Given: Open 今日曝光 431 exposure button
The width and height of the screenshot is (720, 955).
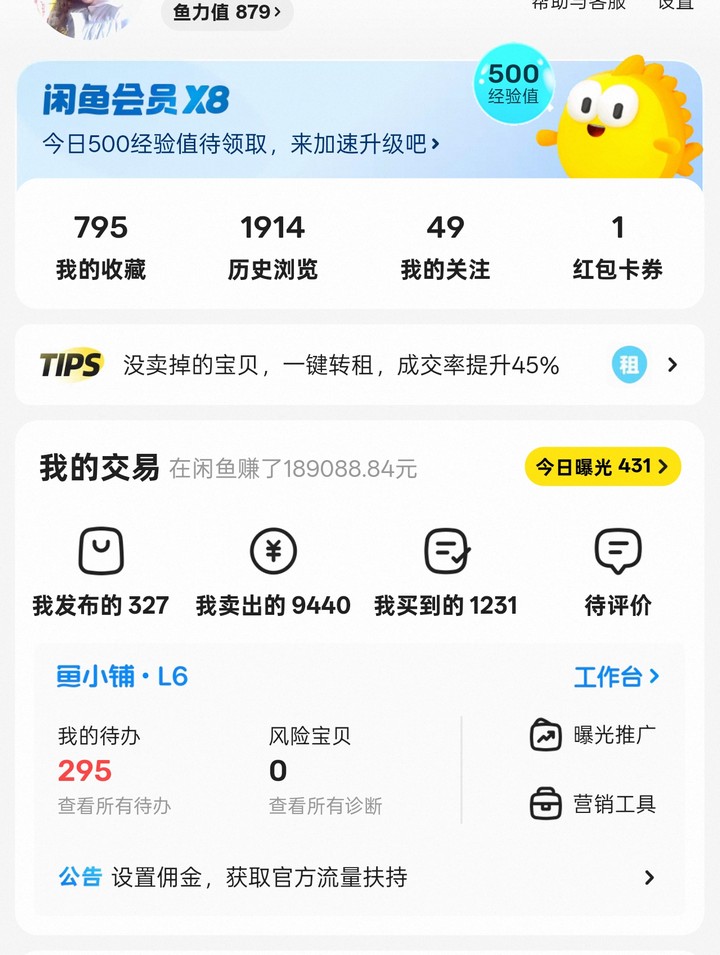Looking at the screenshot, I should click(601, 466).
